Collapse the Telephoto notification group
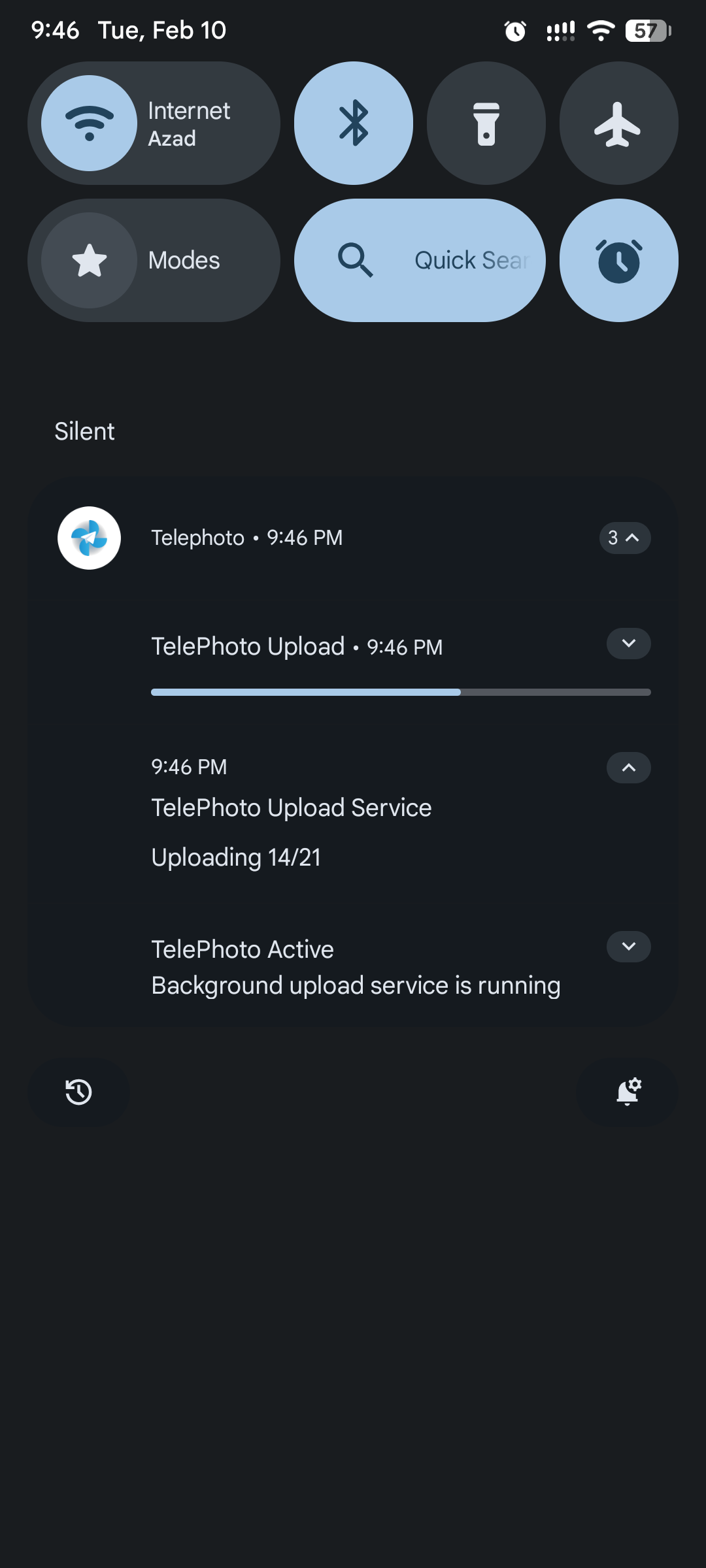This screenshot has height=1568, width=706. click(x=624, y=538)
